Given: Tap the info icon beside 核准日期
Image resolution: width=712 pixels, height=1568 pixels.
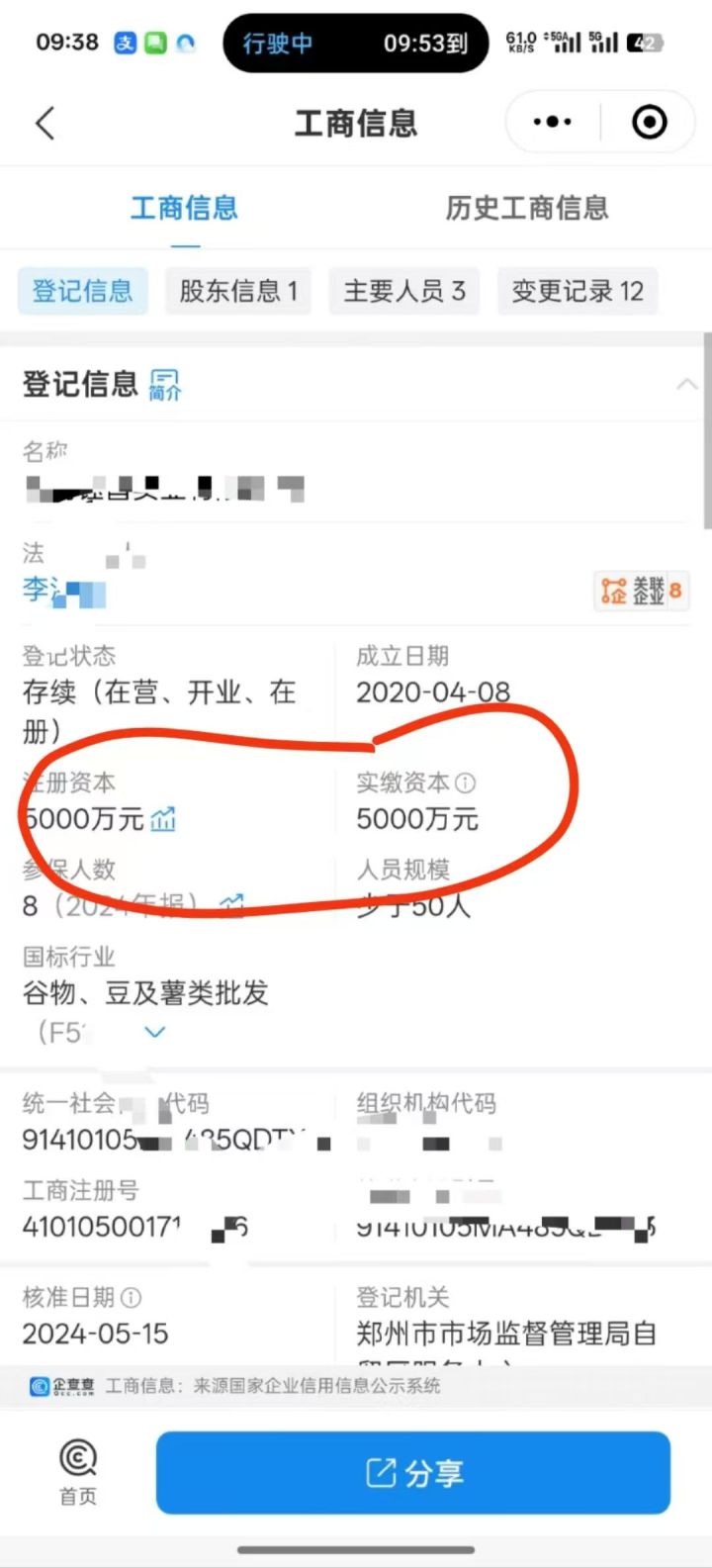Looking at the screenshot, I should coord(131,1297).
